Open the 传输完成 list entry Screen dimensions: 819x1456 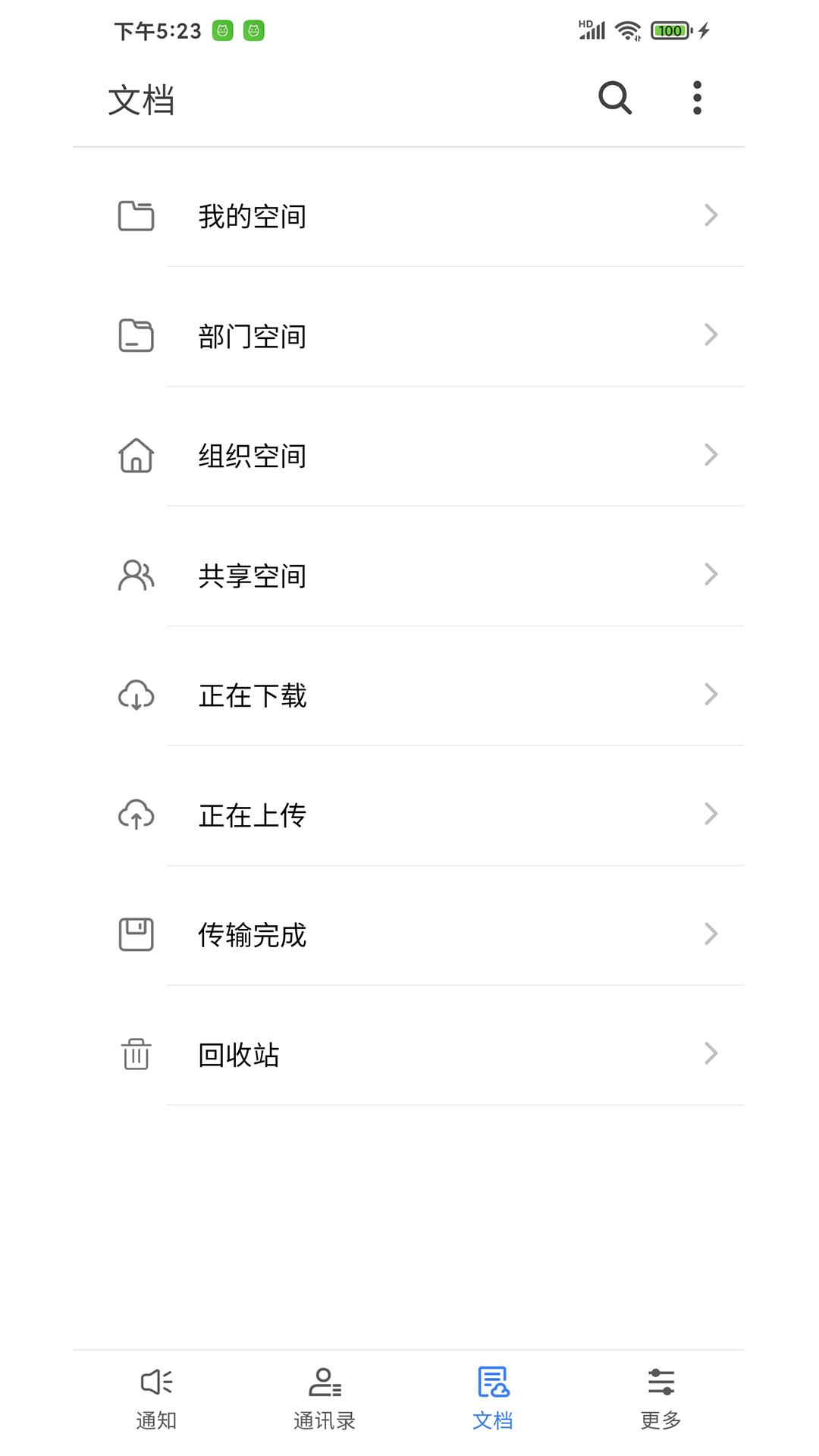[x=409, y=934]
